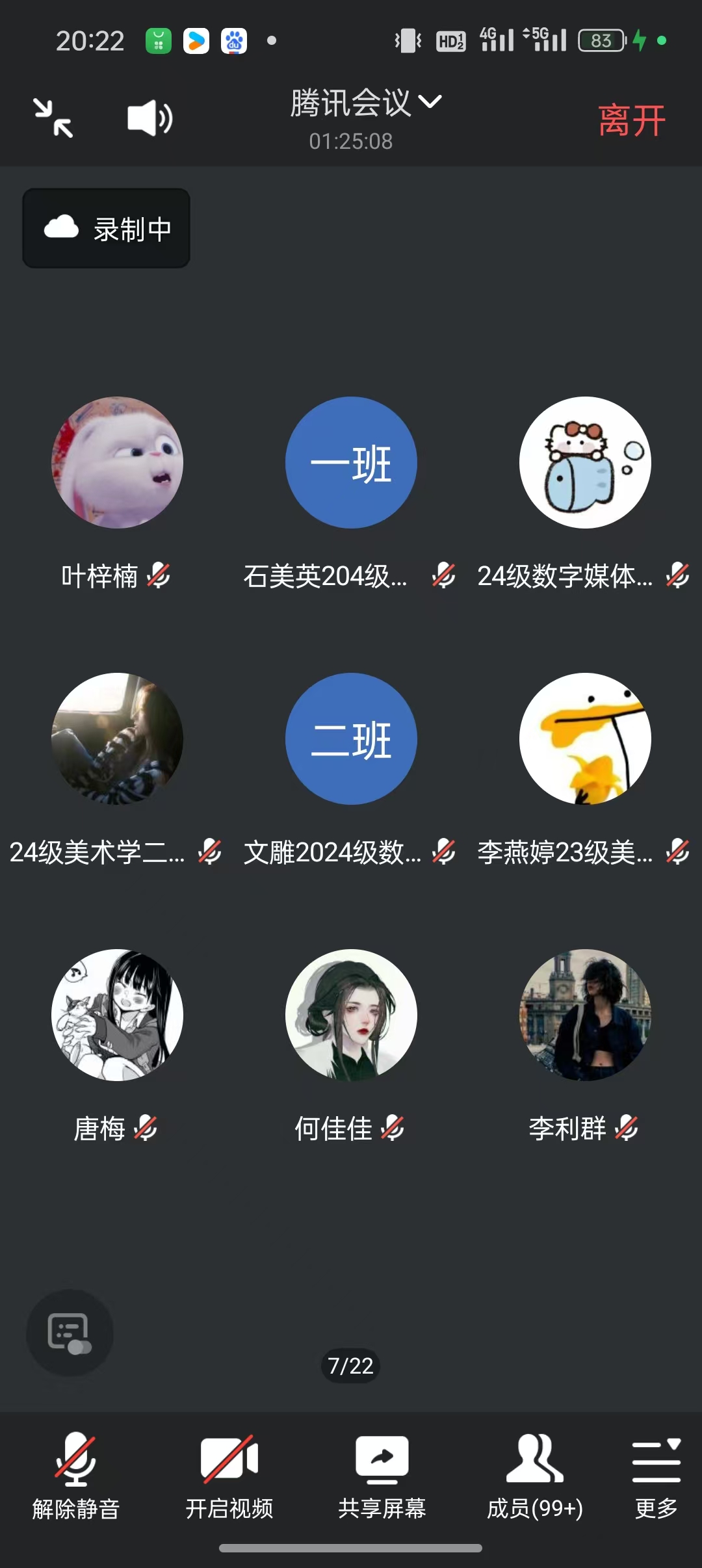Open the 录制中 recording status

click(x=107, y=228)
